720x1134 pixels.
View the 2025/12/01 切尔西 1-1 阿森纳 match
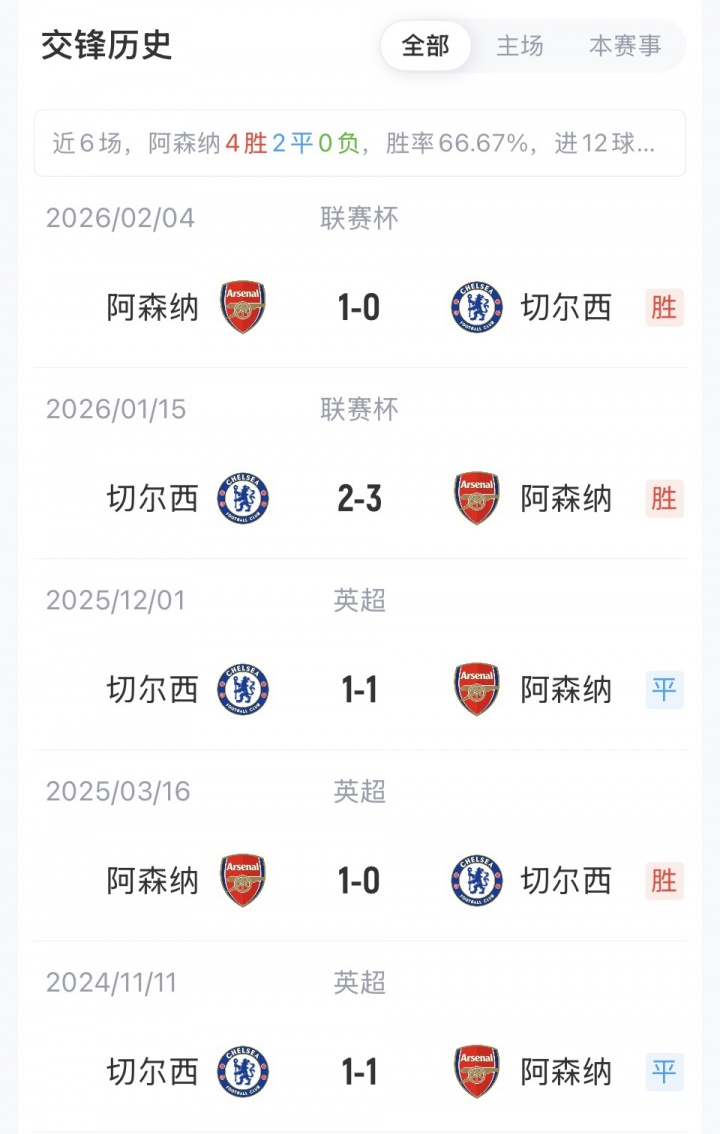359,689
